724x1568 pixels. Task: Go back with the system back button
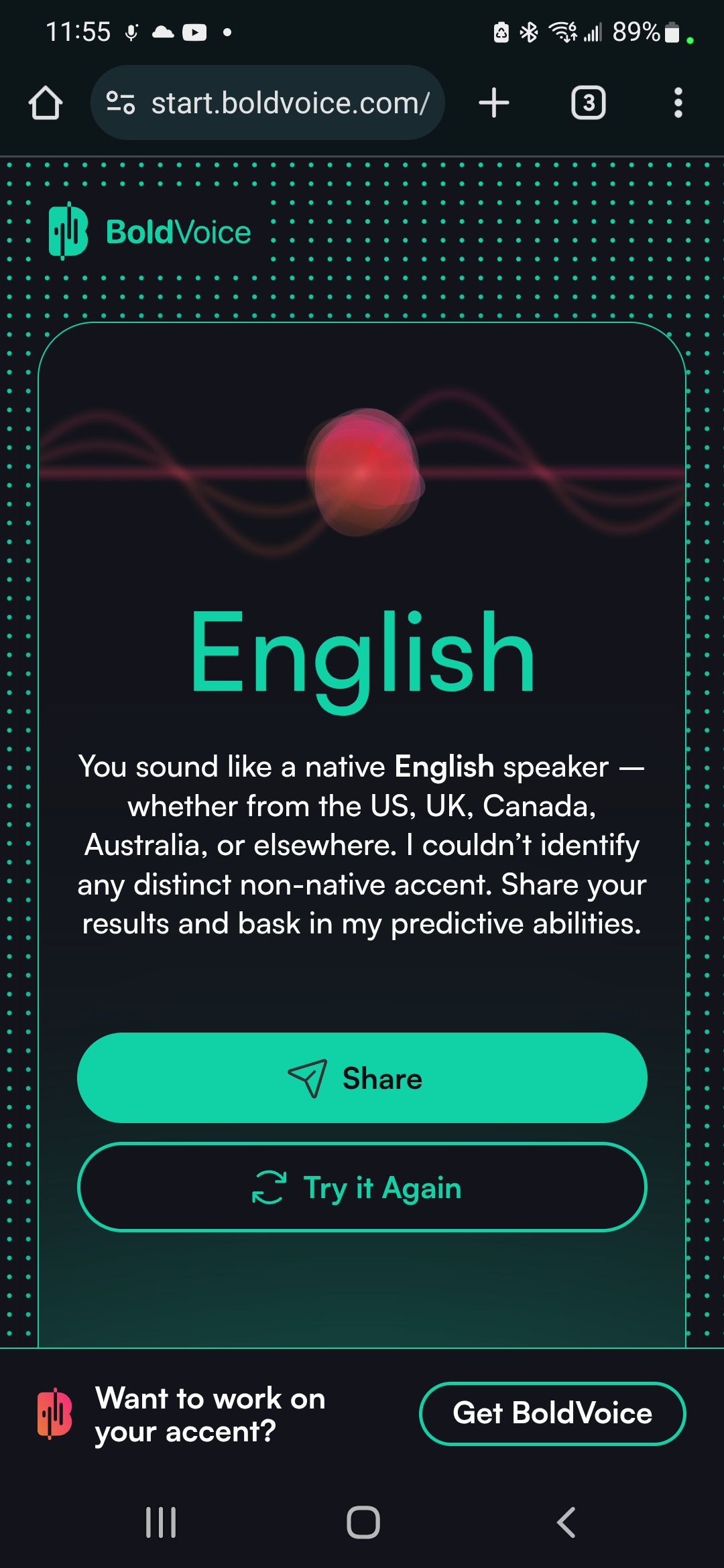tap(566, 1522)
